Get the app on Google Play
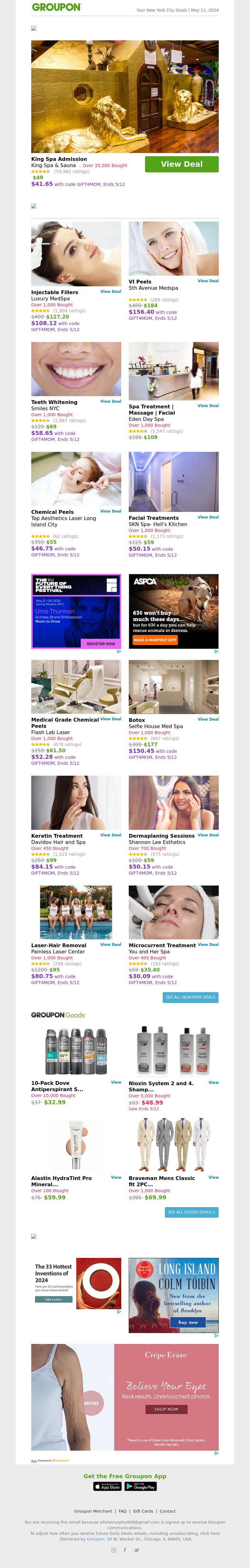This screenshot has height=1568, width=250. click(x=141, y=1486)
